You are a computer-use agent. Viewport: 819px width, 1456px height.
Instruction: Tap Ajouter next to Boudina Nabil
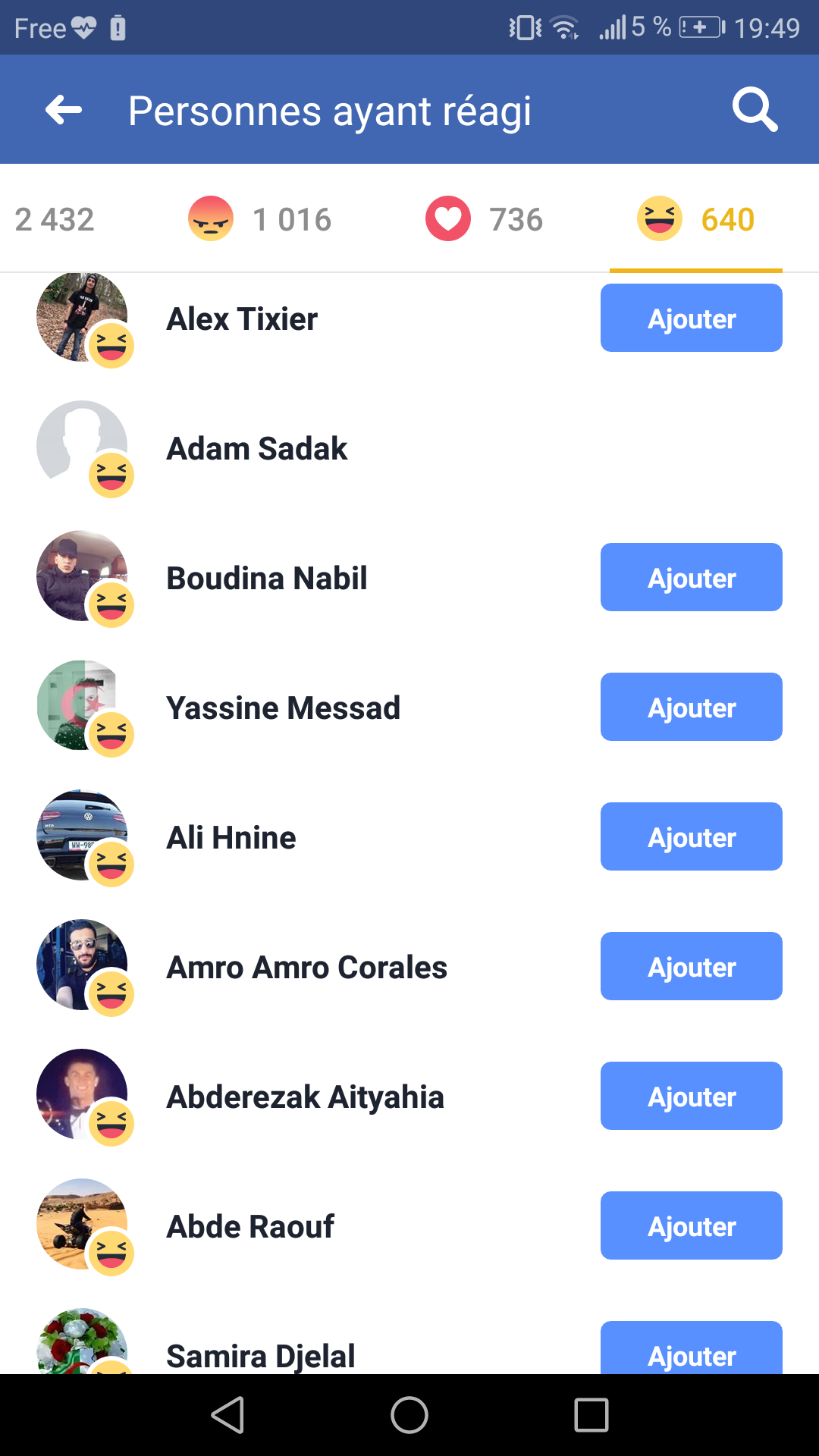click(691, 578)
